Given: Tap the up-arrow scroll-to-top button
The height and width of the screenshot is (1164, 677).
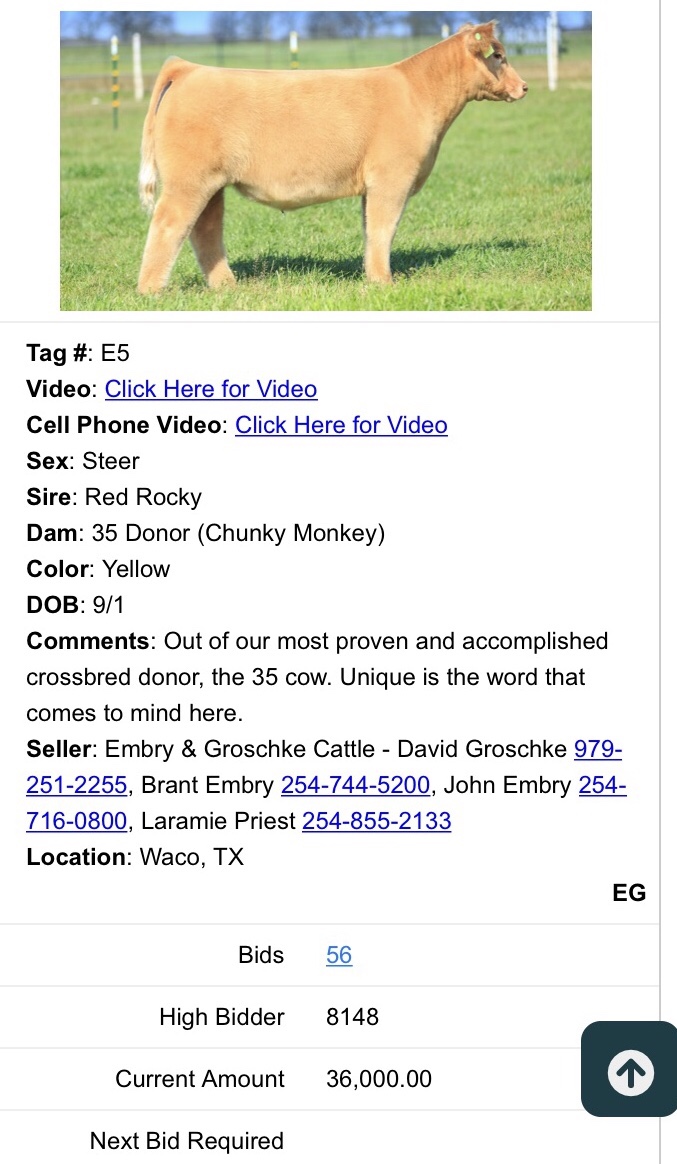Looking at the screenshot, I should [x=630, y=1072].
